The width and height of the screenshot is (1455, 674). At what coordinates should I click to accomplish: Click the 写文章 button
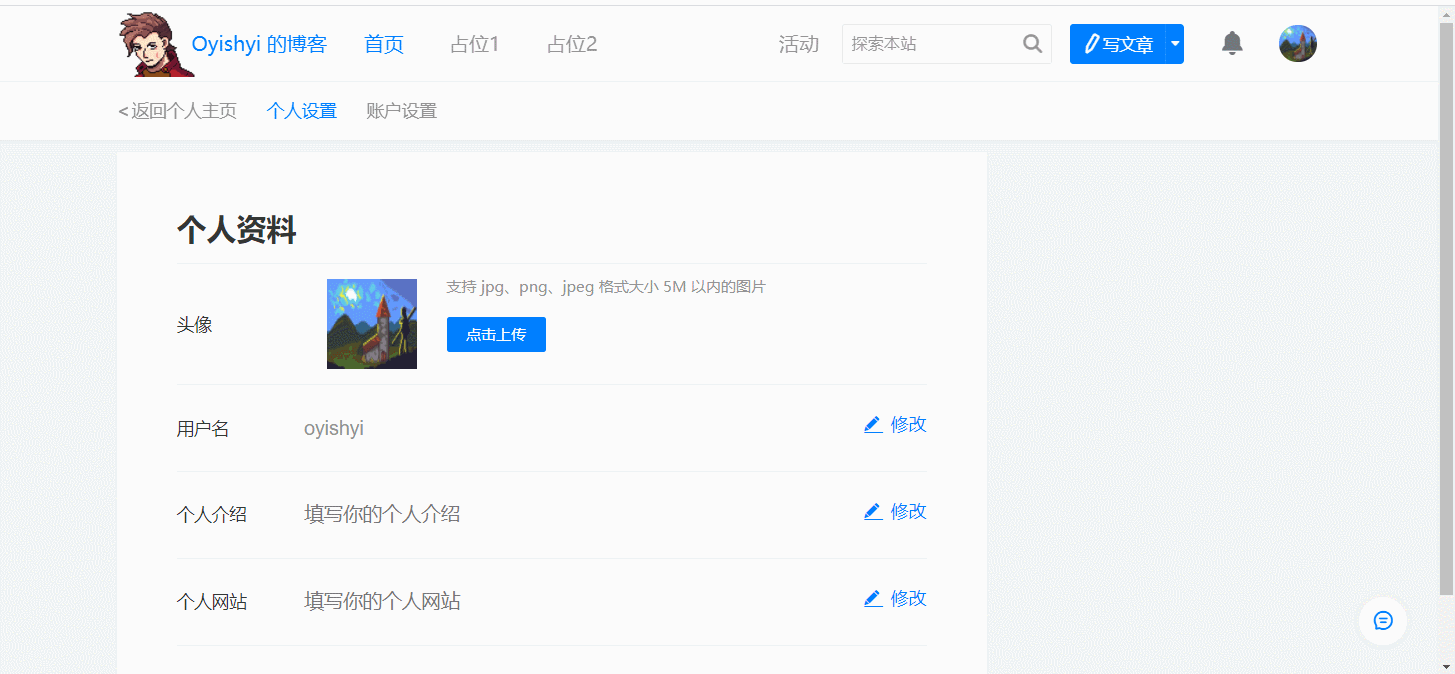1118,44
